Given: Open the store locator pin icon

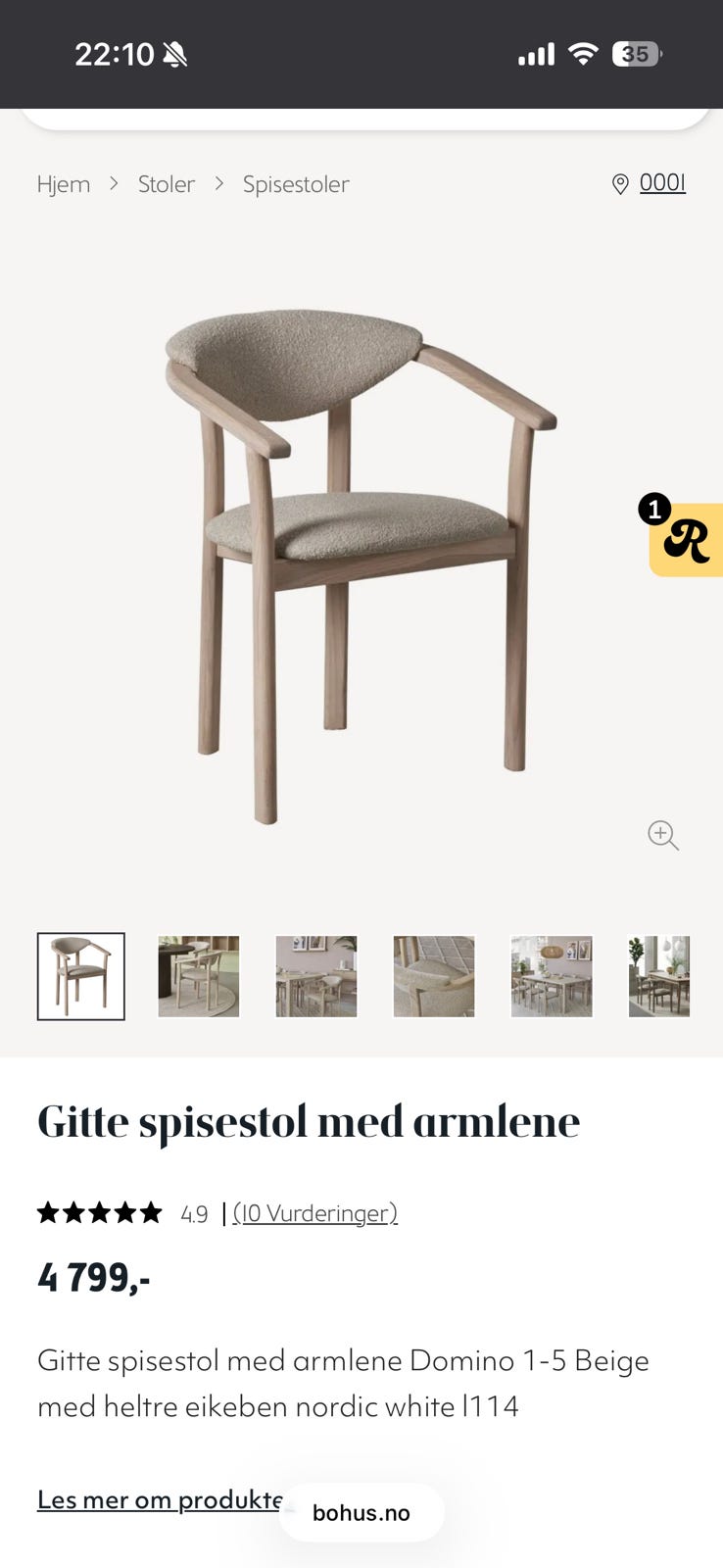Looking at the screenshot, I should (x=619, y=183).
